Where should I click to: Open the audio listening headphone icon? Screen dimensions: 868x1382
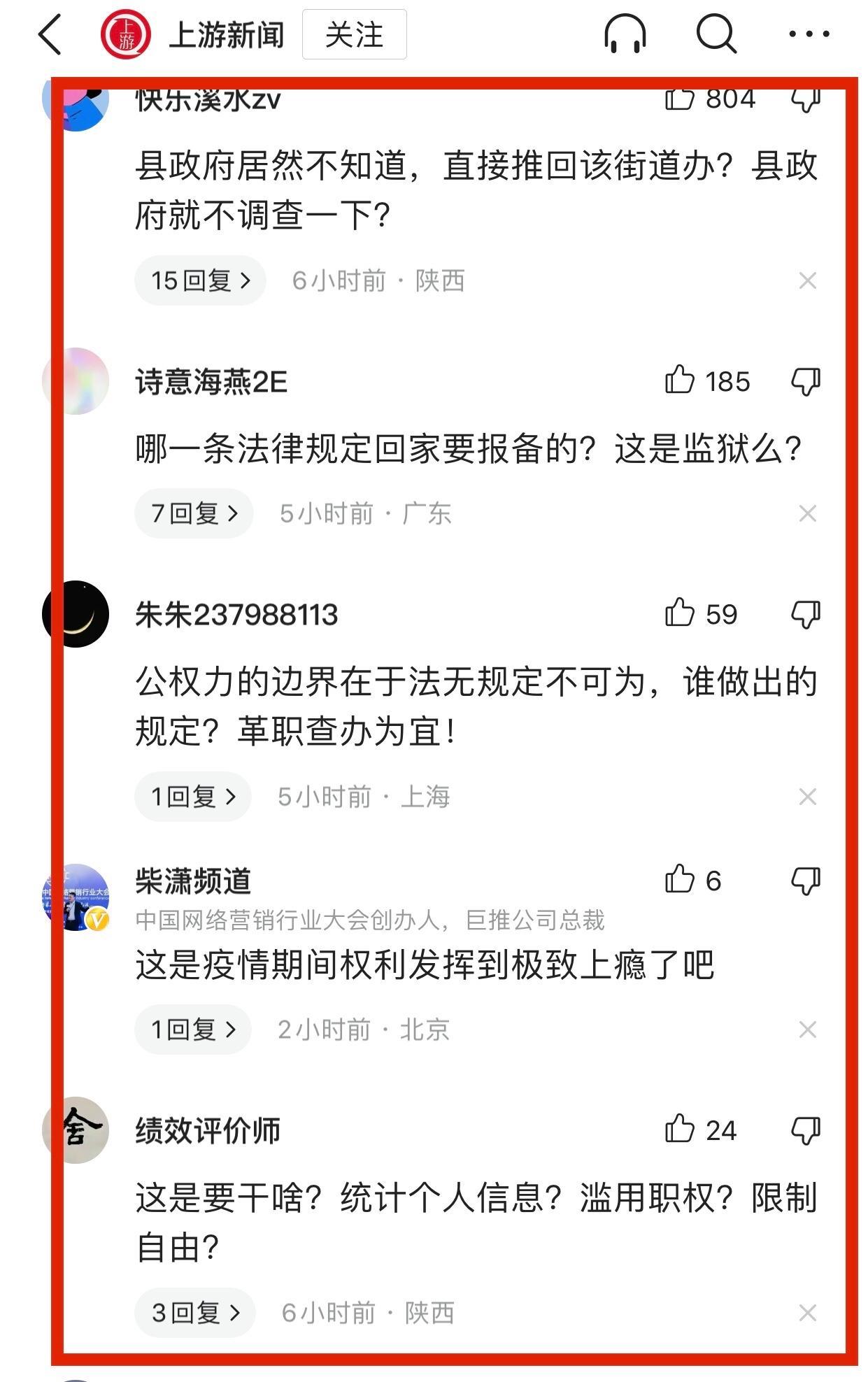pos(624,34)
